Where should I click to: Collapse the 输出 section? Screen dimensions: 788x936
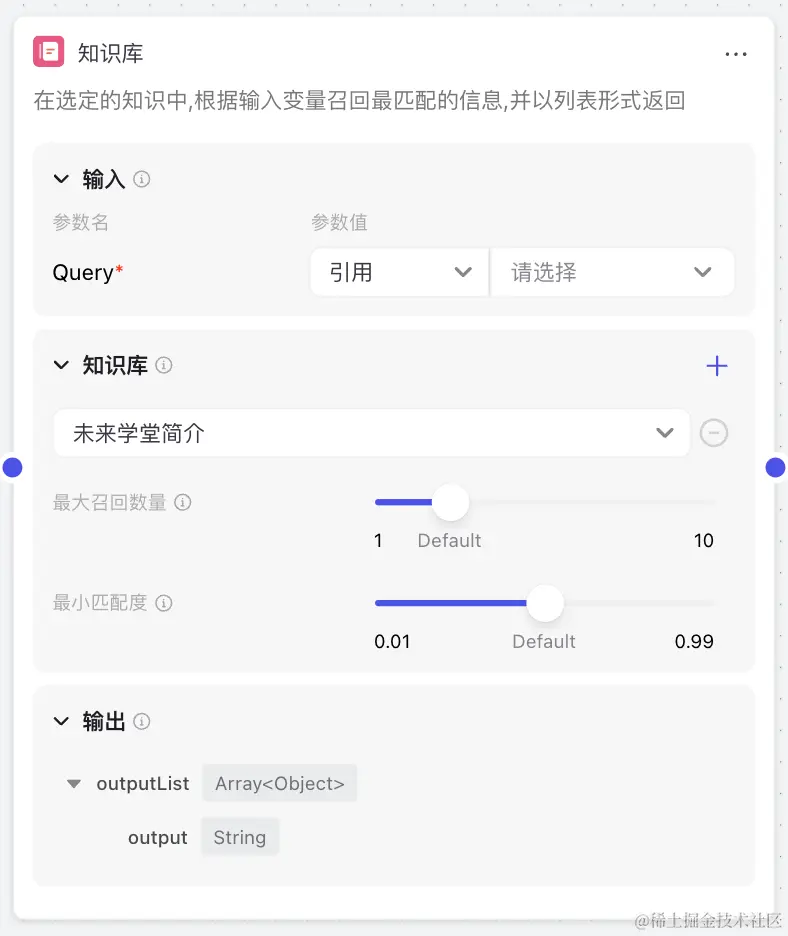coord(62,721)
